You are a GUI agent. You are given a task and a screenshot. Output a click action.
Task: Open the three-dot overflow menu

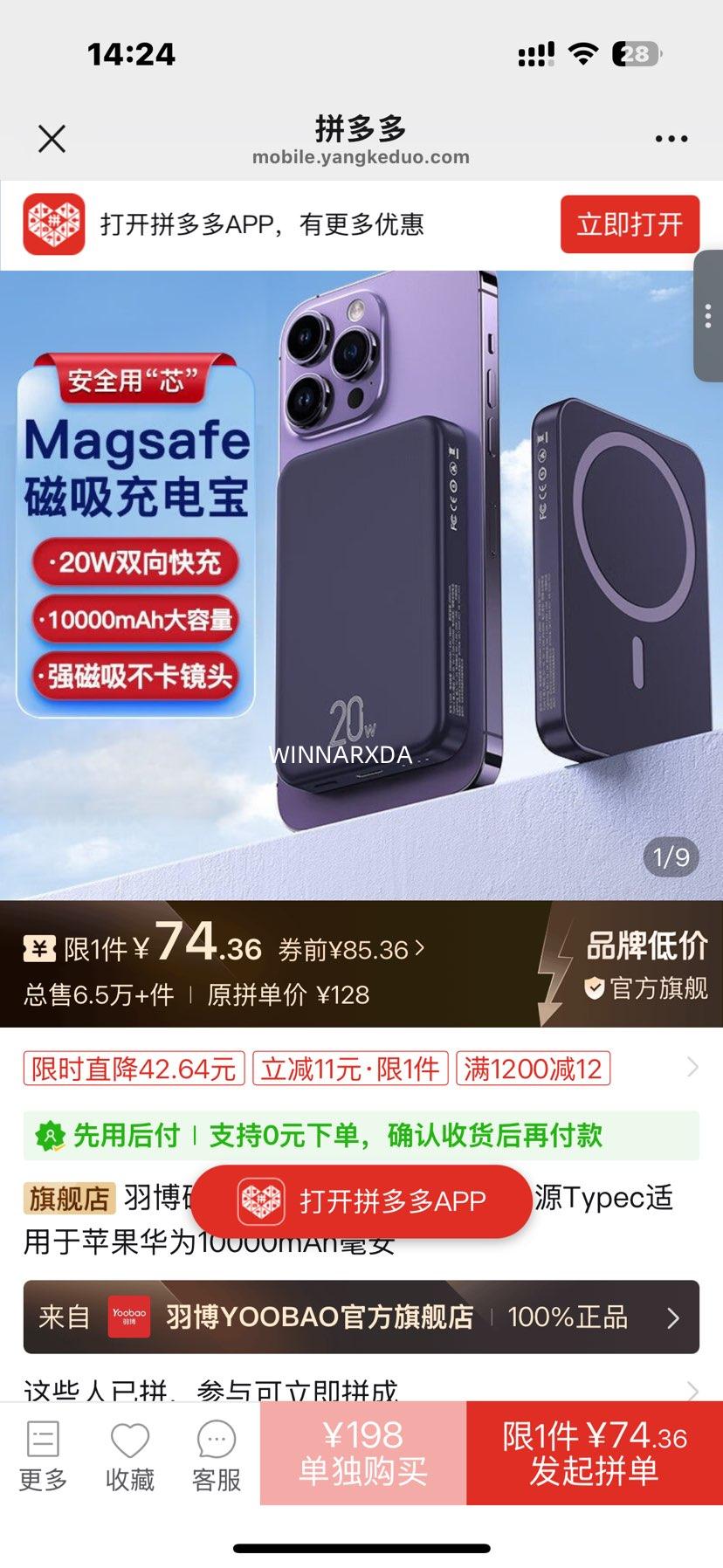click(x=671, y=138)
